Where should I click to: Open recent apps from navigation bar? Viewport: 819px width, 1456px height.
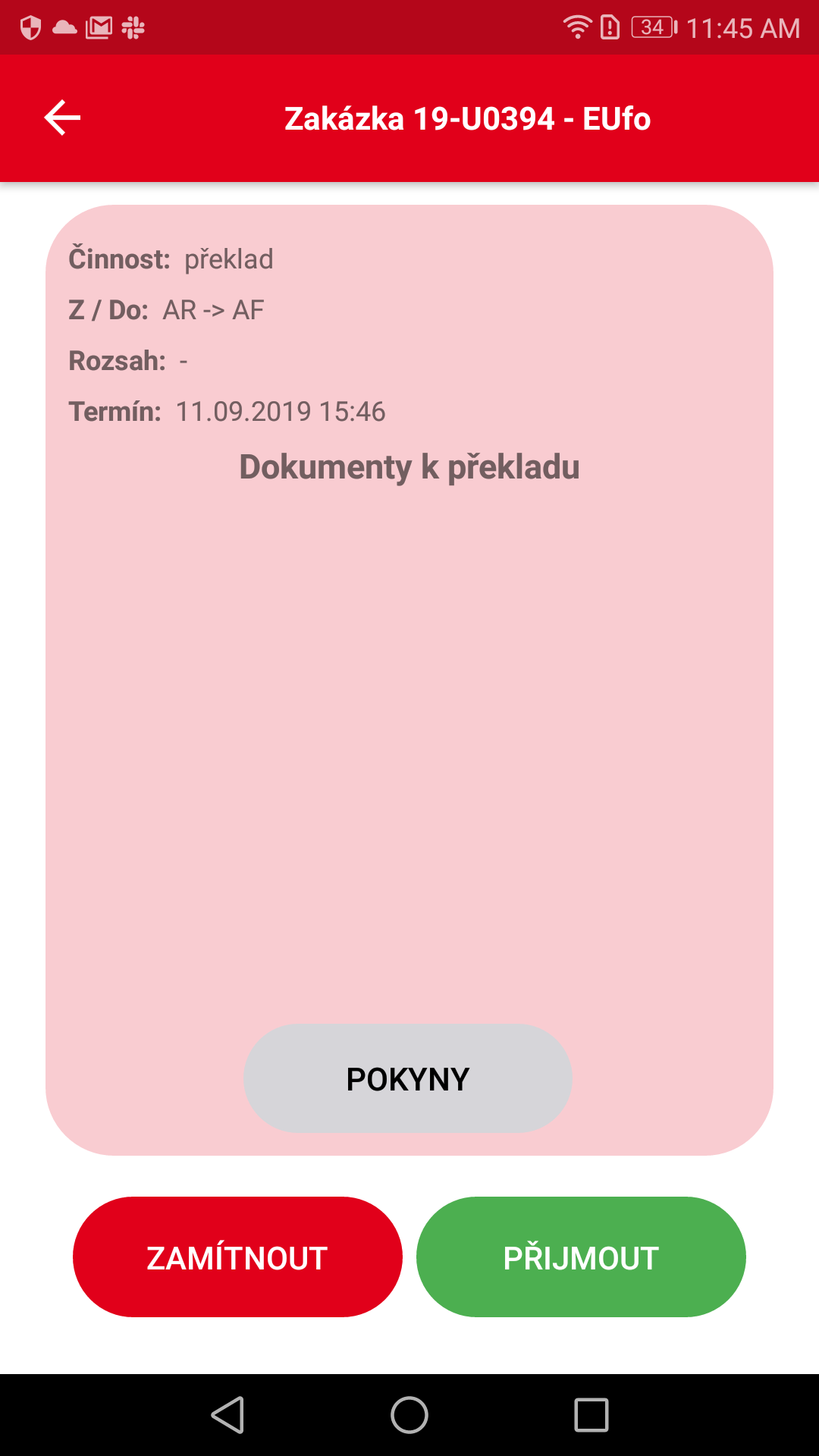[591, 1415]
